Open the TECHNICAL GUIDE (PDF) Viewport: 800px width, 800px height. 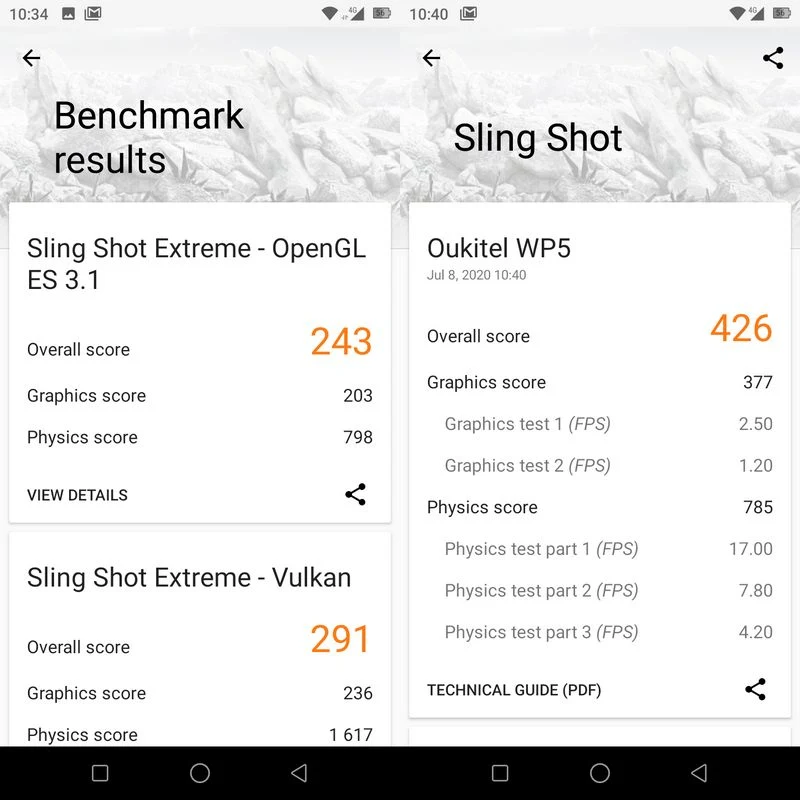coord(514,690)
